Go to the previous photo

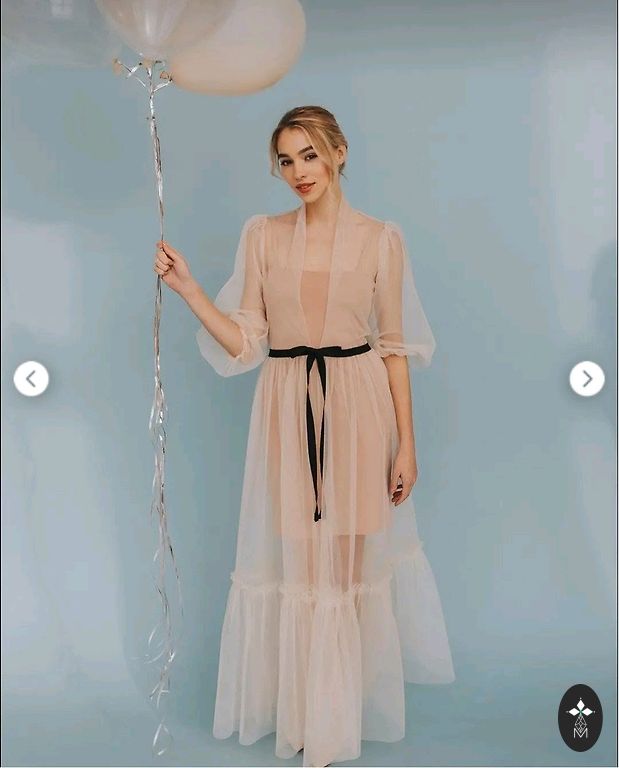click(x=31, y=379)
